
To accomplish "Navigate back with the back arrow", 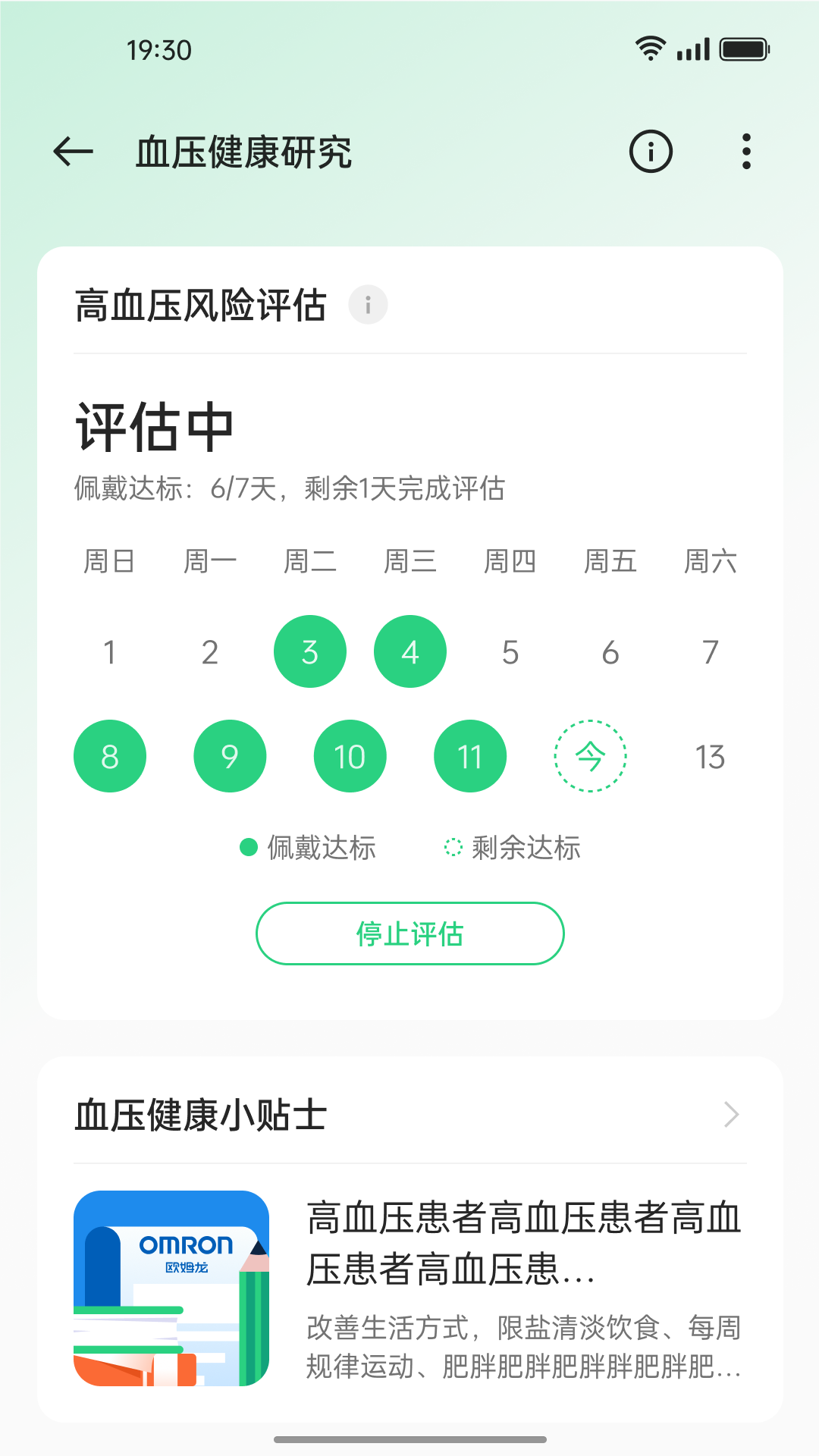I will (x=71, y=152).
